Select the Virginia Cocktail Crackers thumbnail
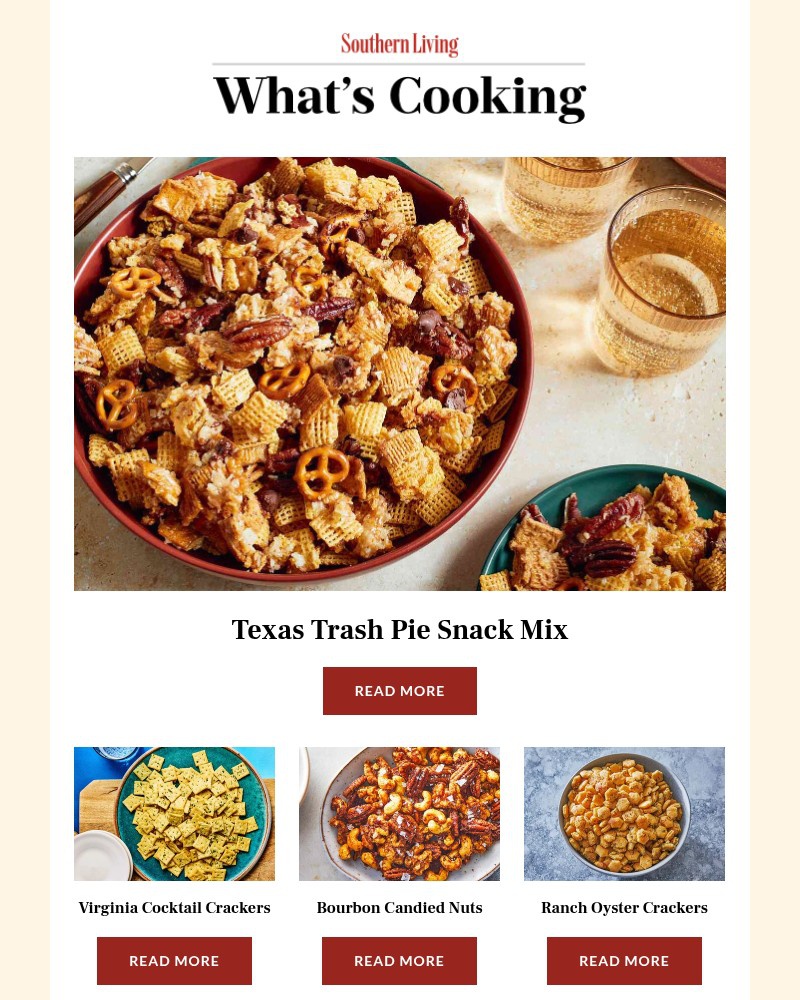800x1000 pixels. click(174, 813)
